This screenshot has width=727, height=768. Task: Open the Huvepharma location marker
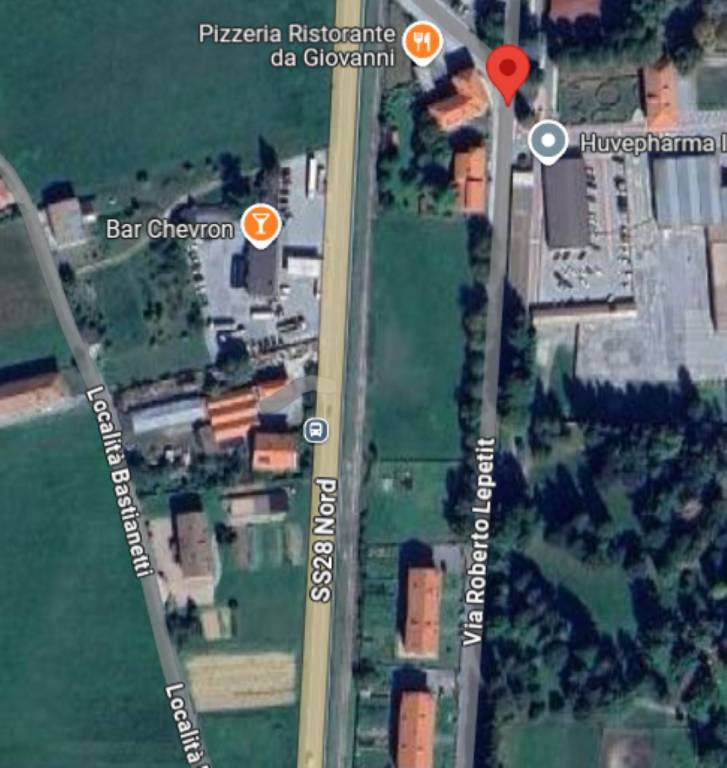pyautogui.click(x=547, y=143)
